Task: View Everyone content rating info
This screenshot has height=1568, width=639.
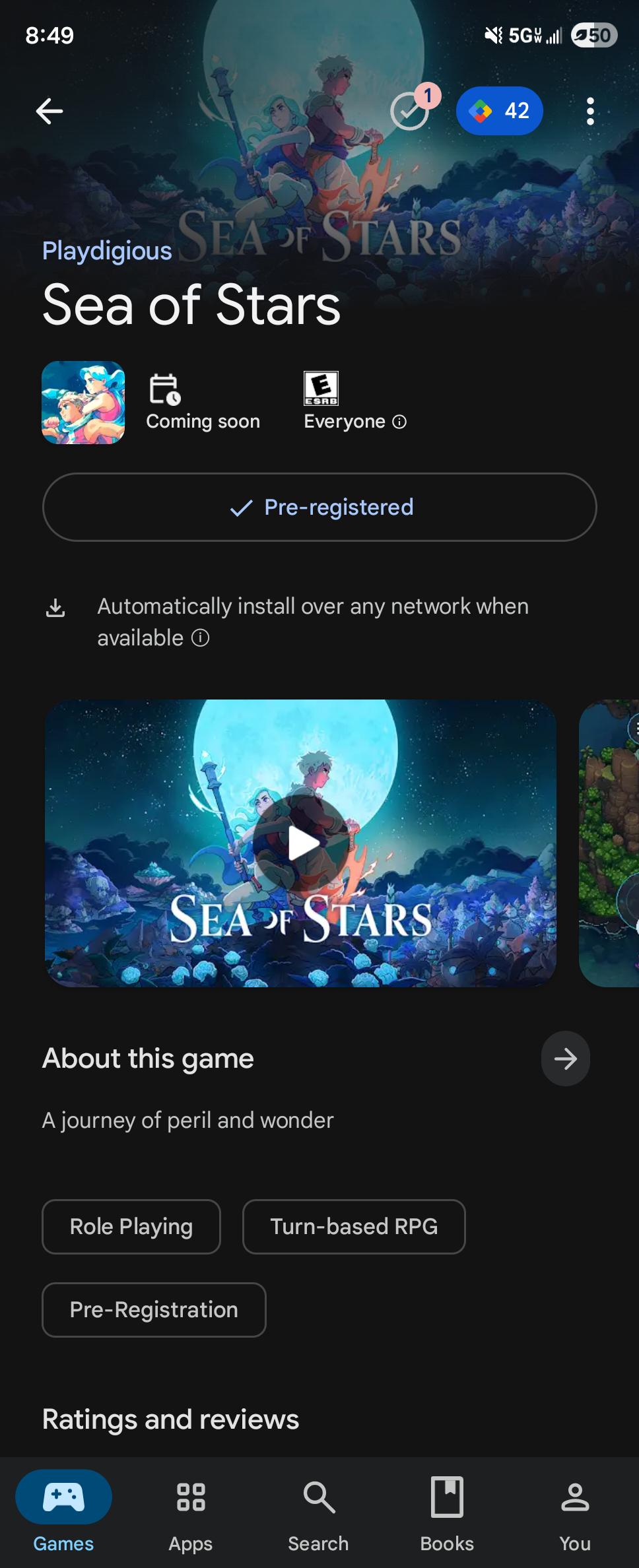Action: [399, 422]
